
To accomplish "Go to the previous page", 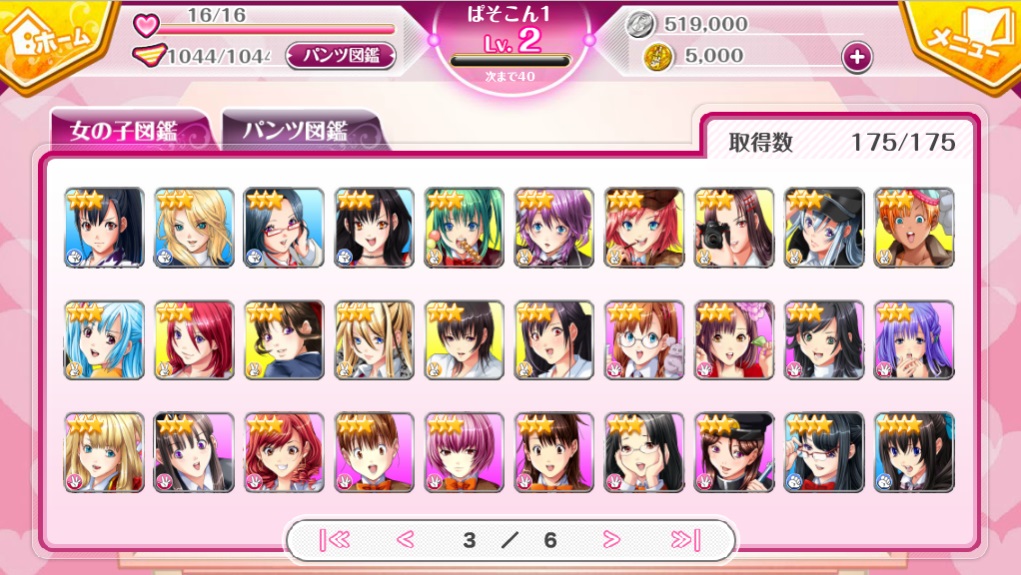I will pos(406,539).
